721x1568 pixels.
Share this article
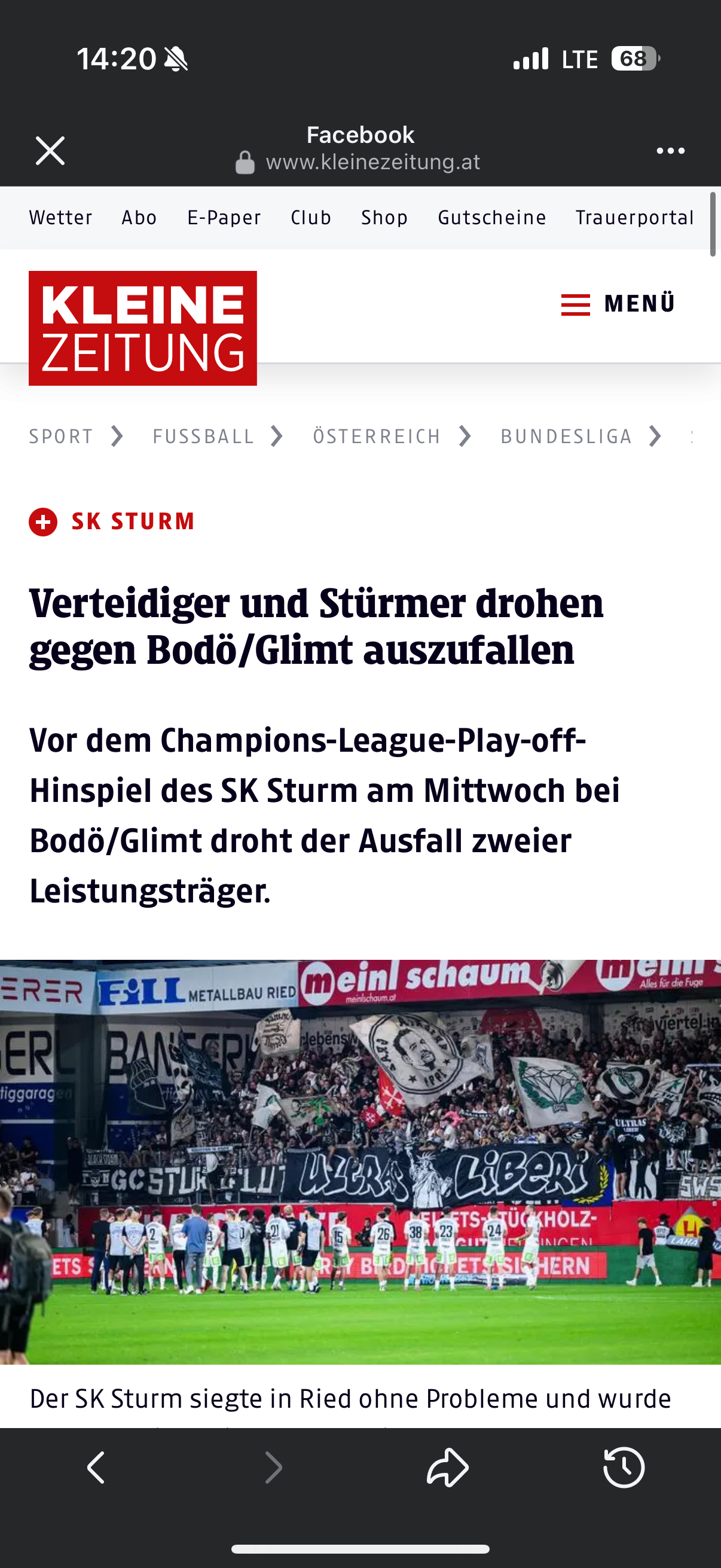pos(448,1467)
